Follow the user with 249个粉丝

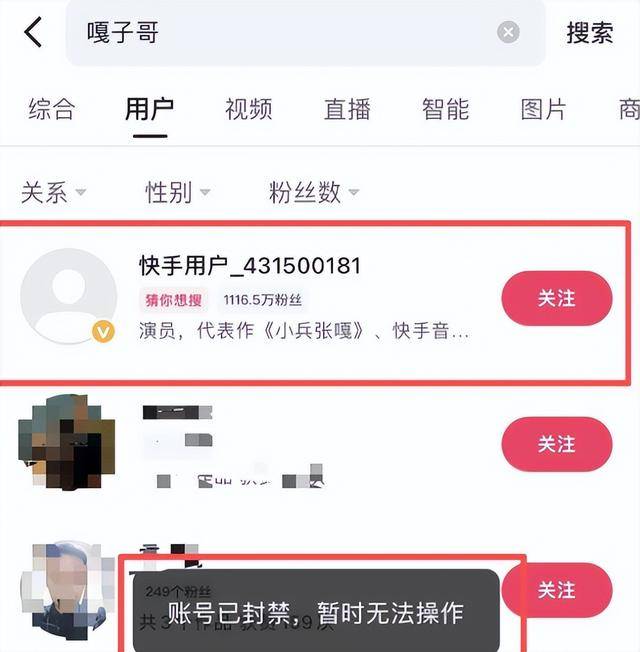pyautogui.click(x=556, y=590)
